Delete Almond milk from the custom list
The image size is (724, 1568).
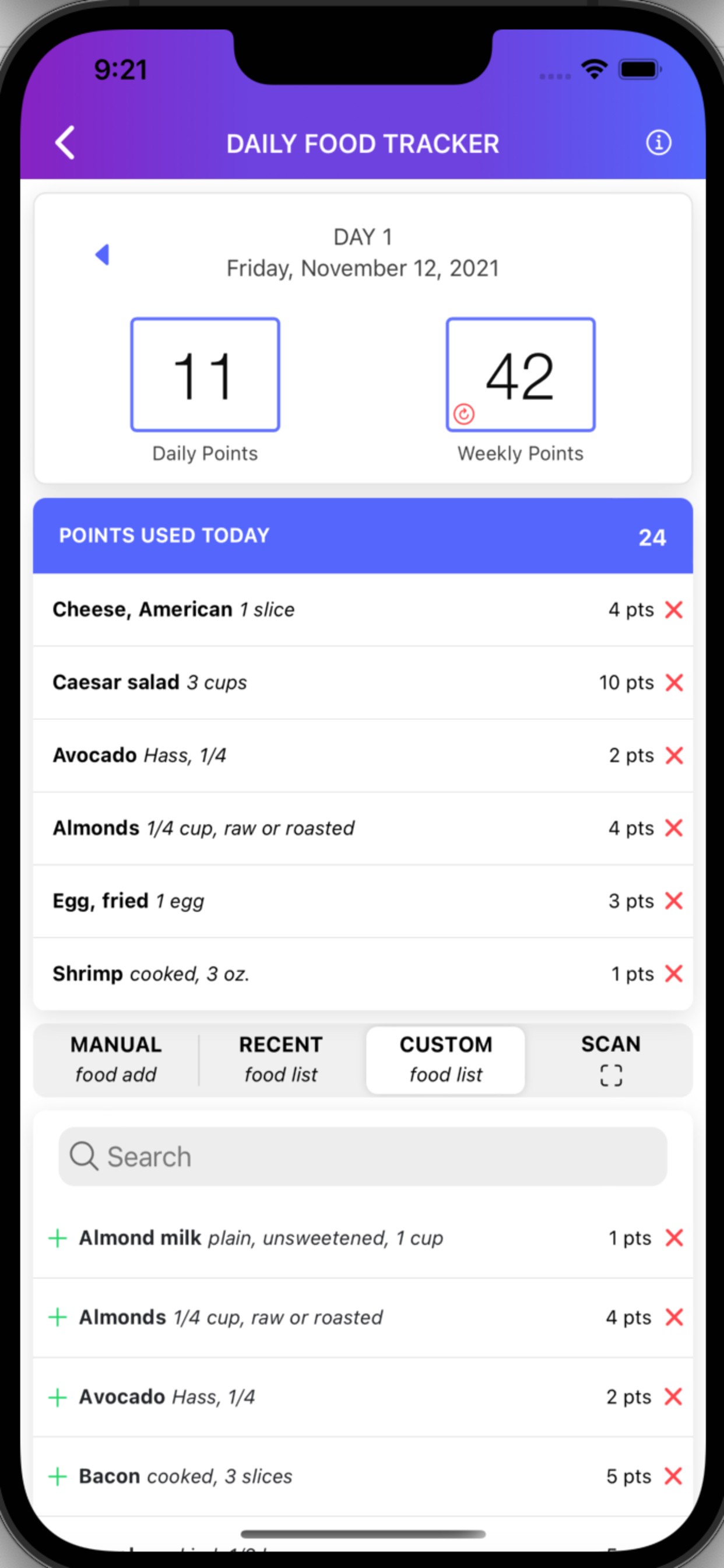coord(673,1238)
